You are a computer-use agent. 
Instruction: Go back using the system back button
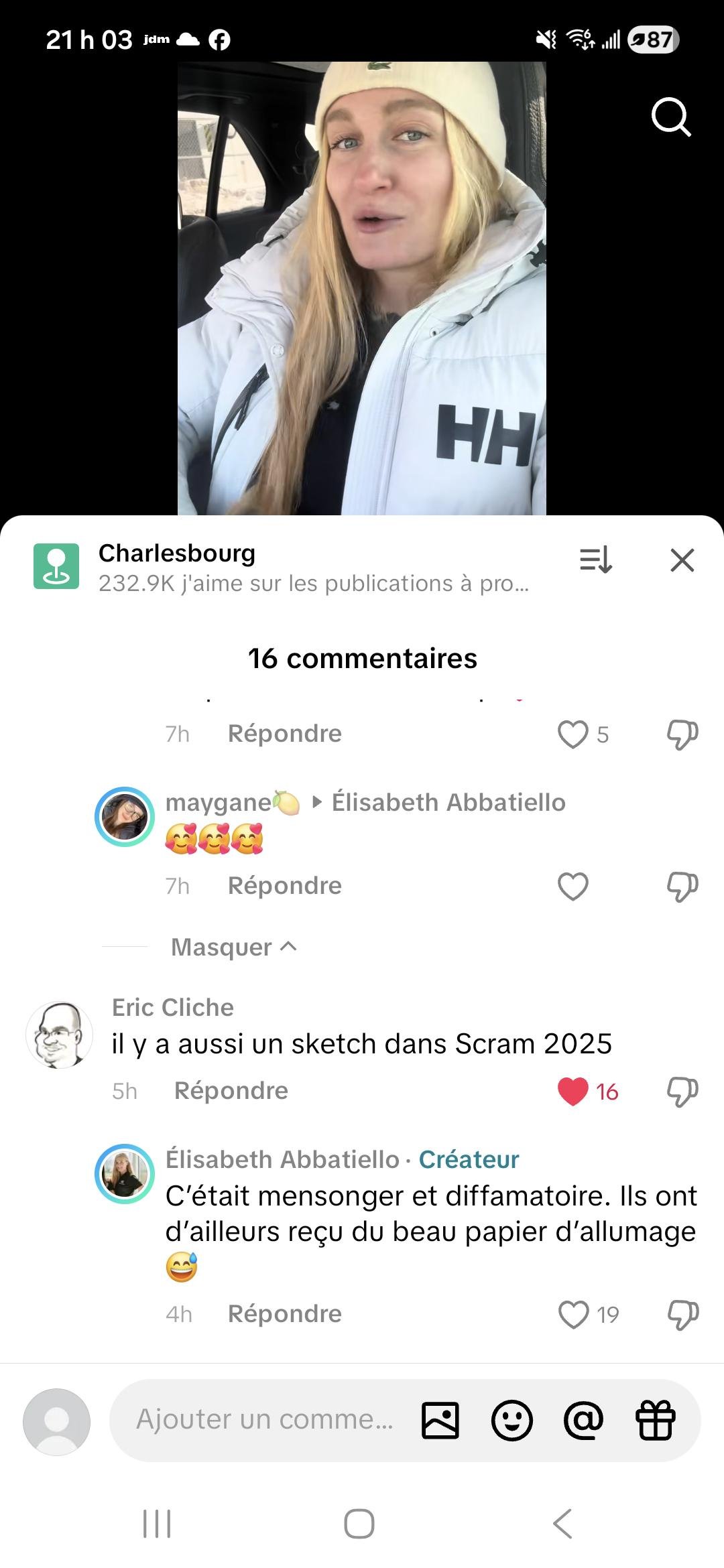click(x=562, y=1524)
